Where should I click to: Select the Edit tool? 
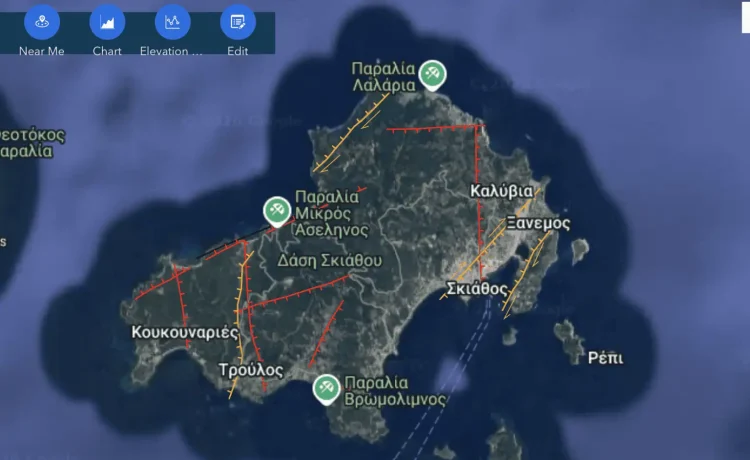[237, 22]
